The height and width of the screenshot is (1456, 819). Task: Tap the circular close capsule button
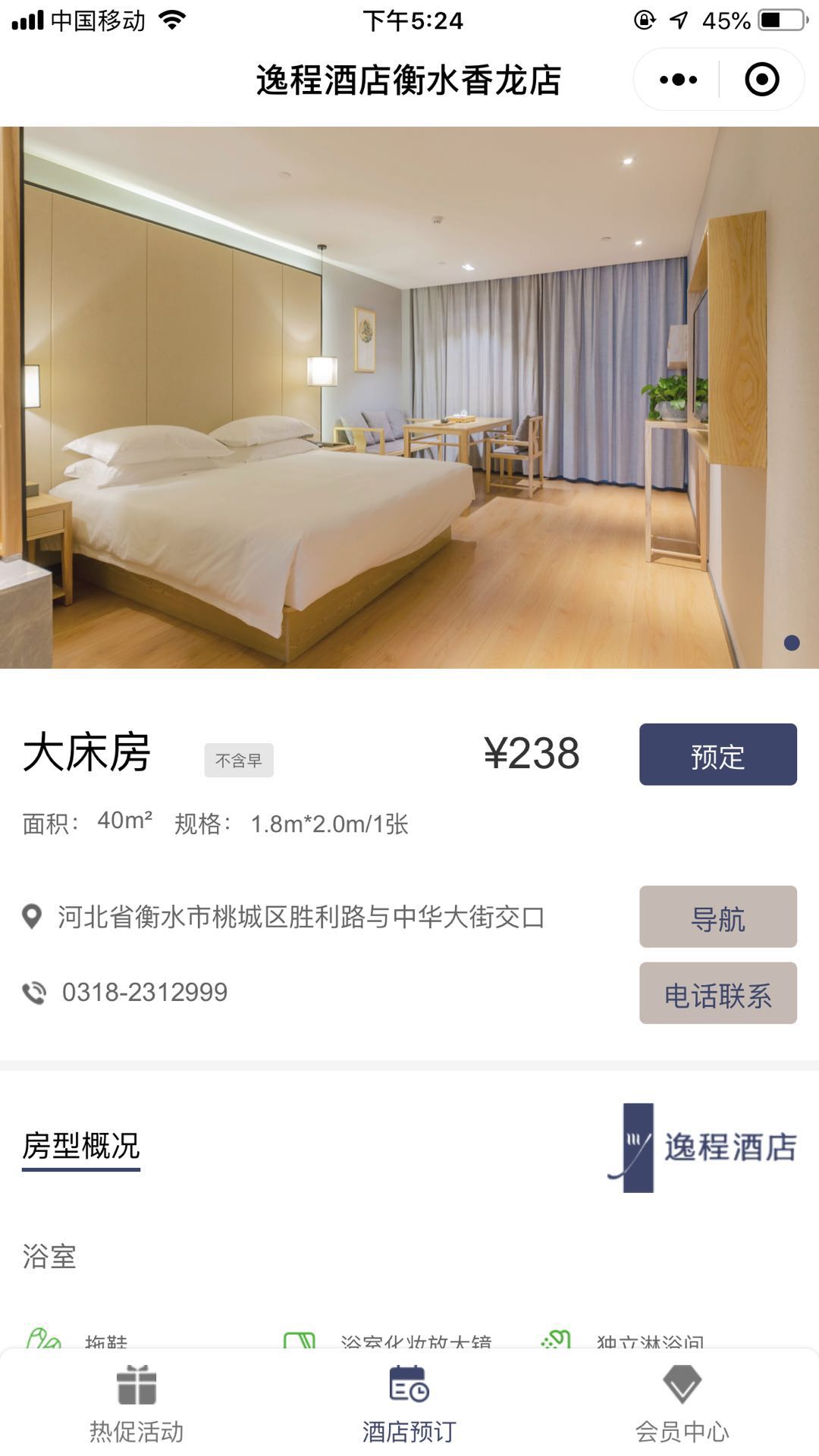(x=762, y=78)
